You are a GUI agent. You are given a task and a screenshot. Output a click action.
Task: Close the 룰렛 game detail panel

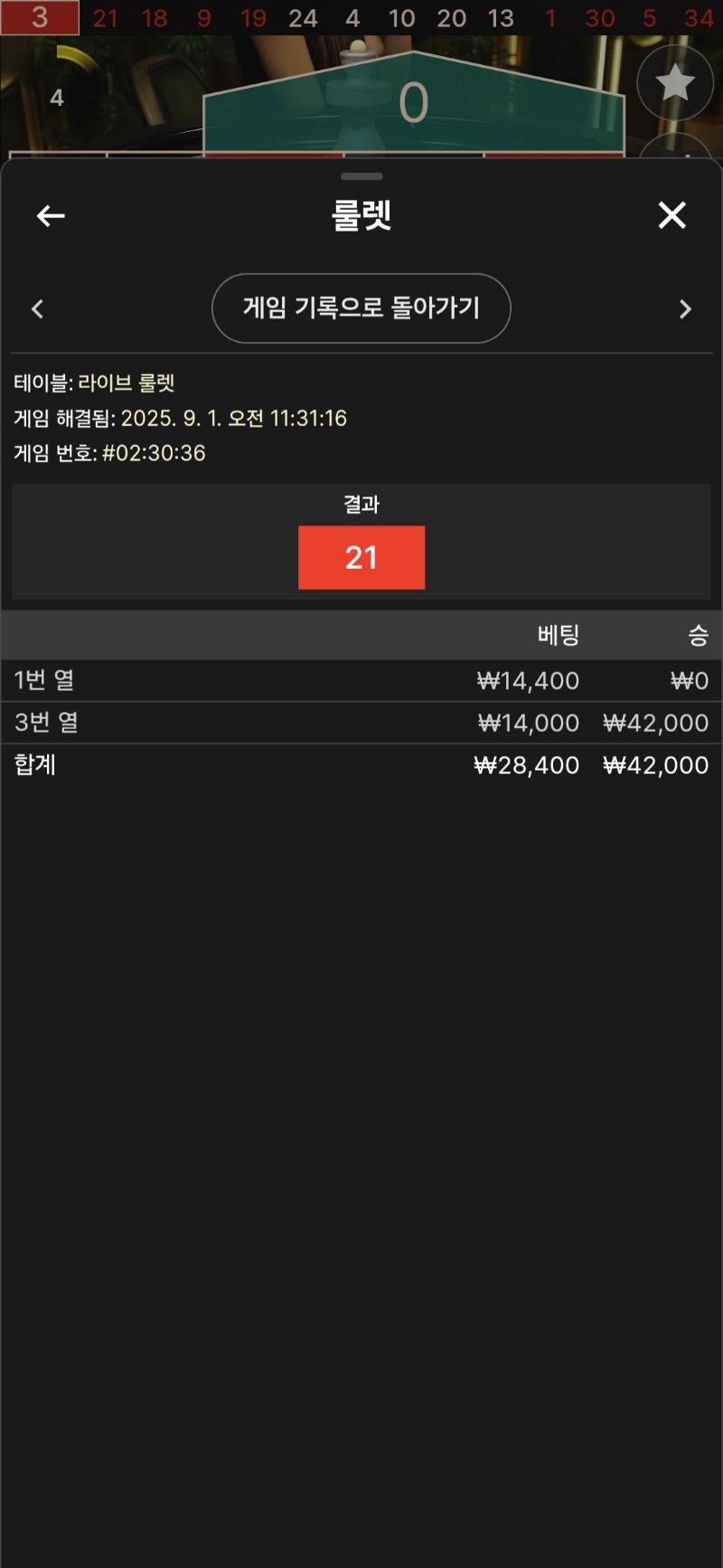(671, 215)
